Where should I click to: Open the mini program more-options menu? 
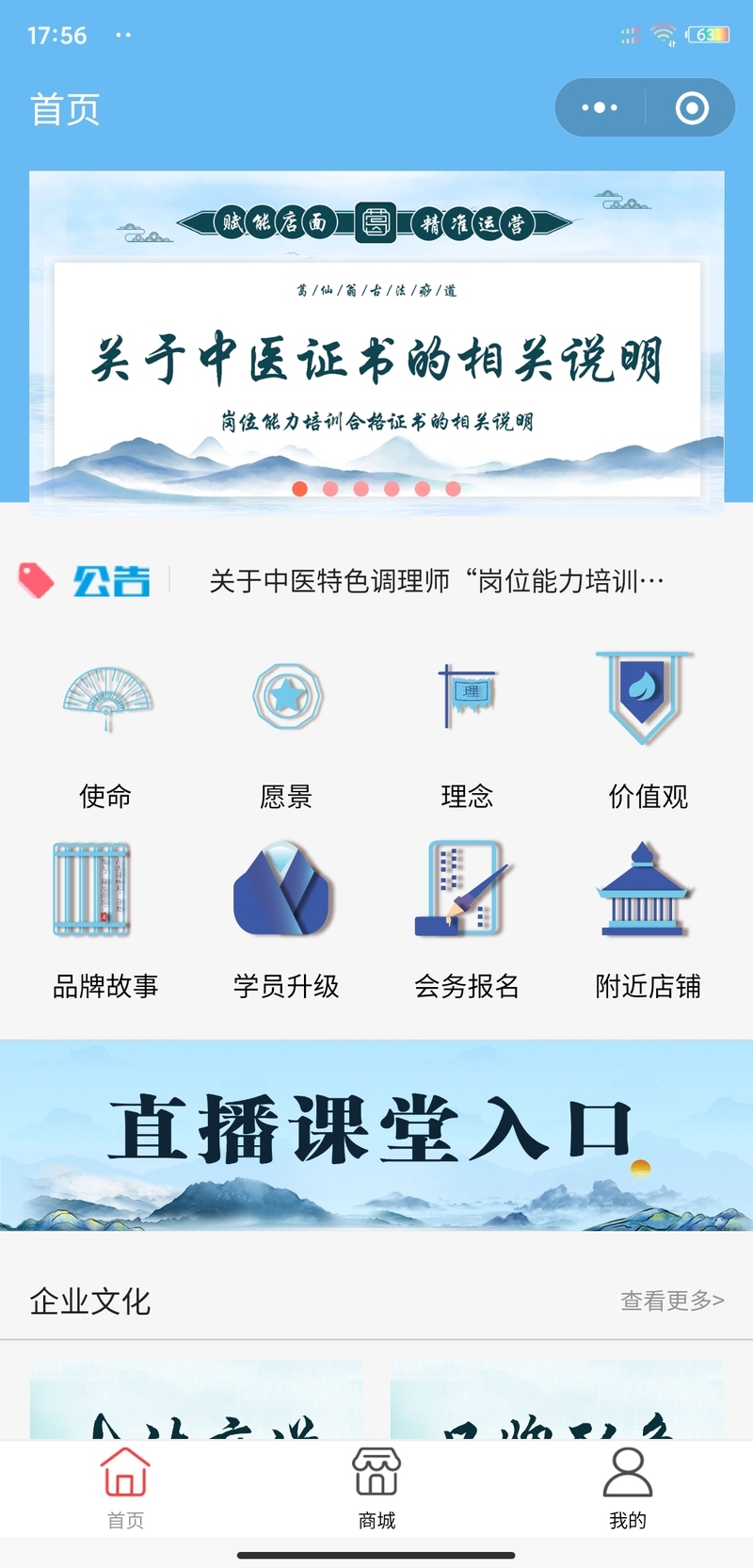tap(600, 108)
